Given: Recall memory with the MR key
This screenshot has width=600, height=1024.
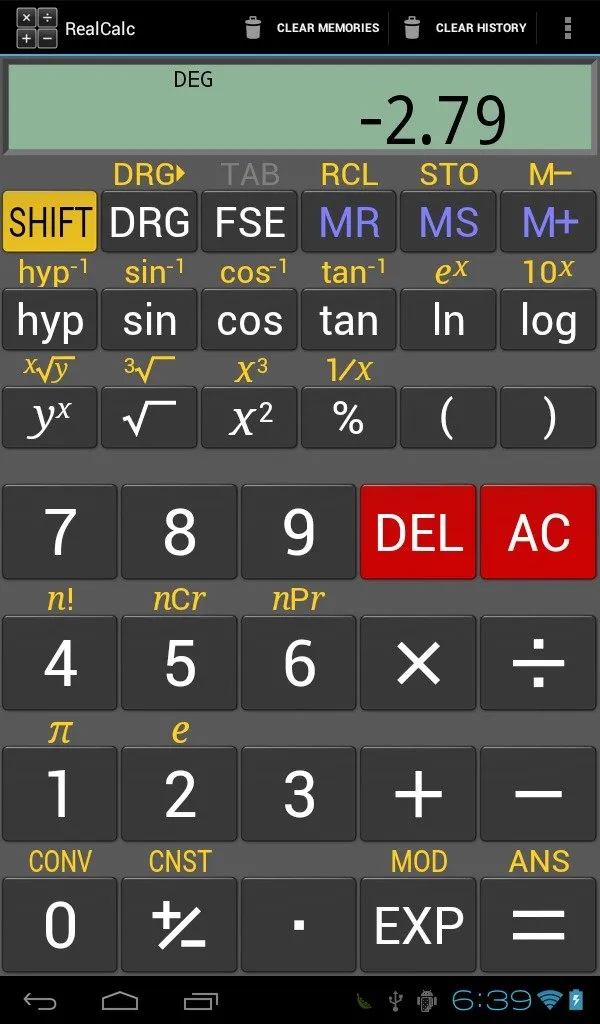Looking at the screenshot, I should (349, 221).
